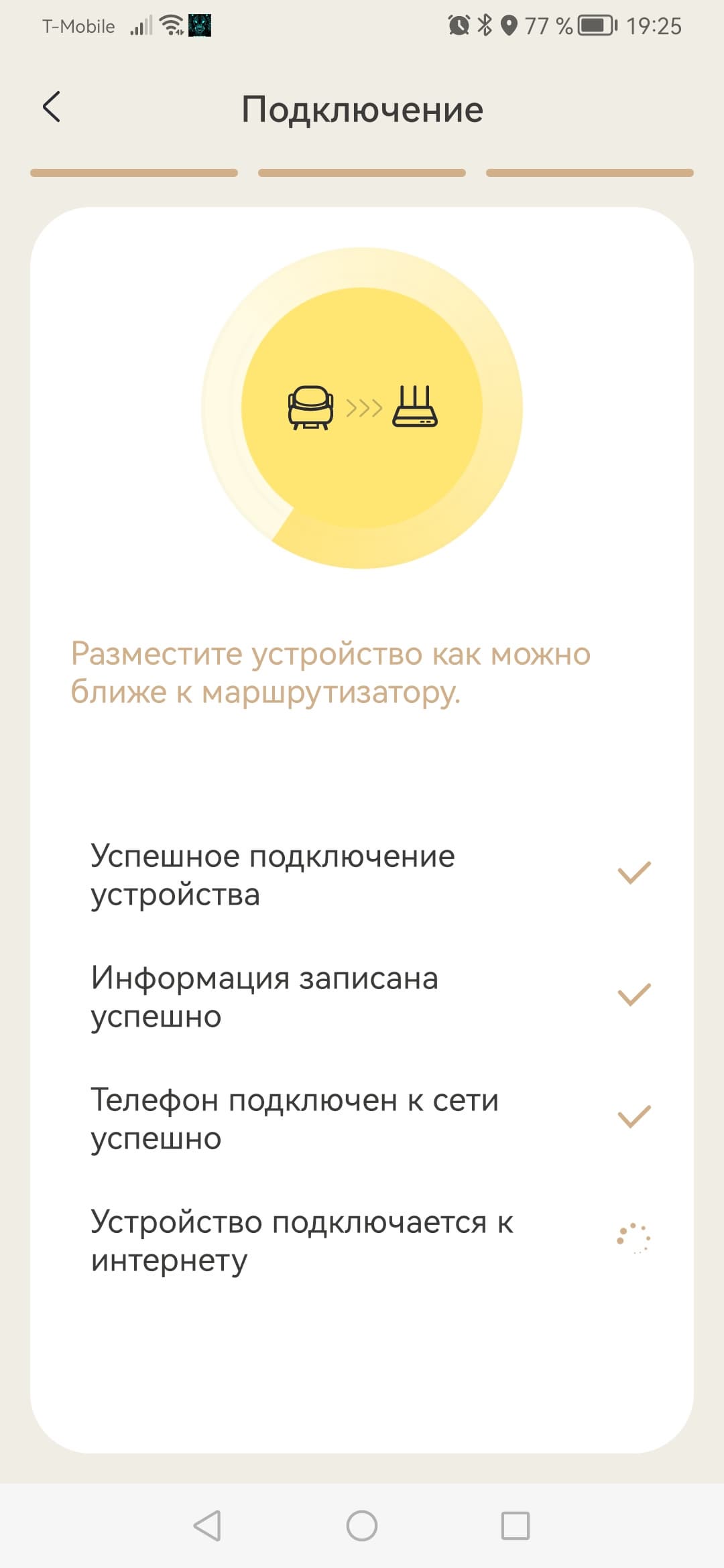Tap the system back navigation button
The width and height of the screenshot is (724, 1568).
207,1526
